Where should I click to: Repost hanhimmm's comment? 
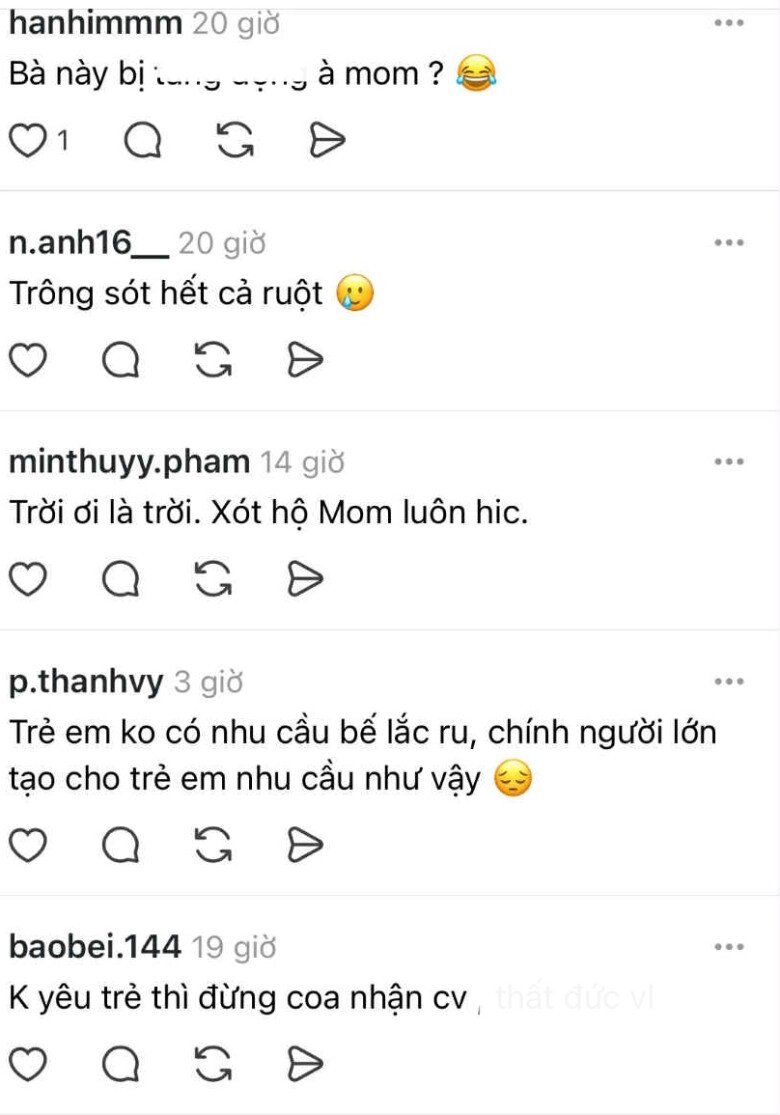pyautogui.click(x=235, y=142)
